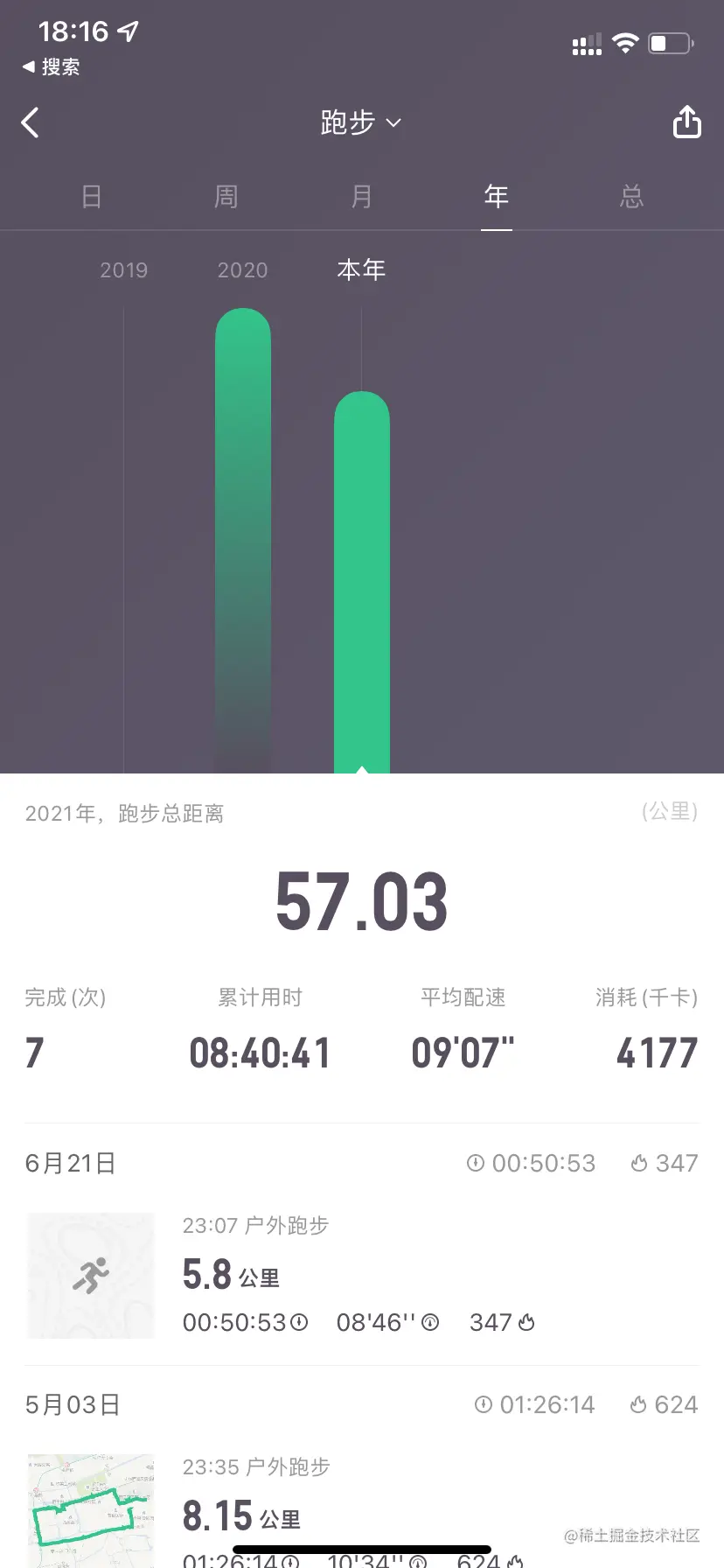Switch to the 总 tab
The image size is (724, 1568).
coord(631,197)
